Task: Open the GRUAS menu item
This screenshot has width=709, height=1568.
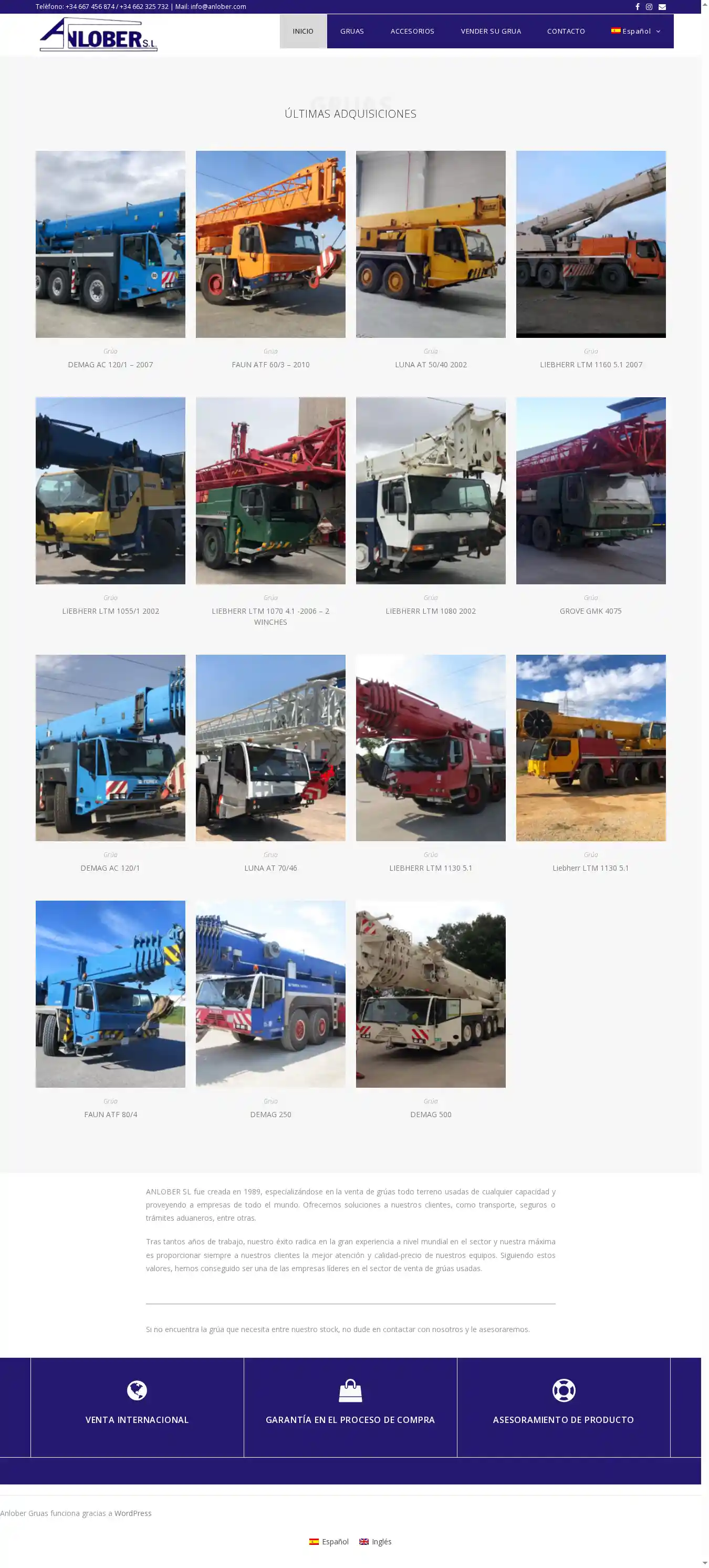Action: pos(352,31)
